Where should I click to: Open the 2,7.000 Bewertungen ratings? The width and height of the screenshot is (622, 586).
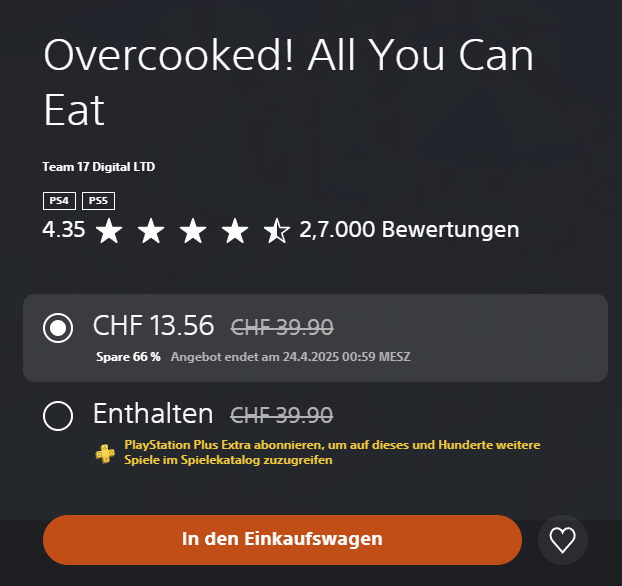pos(409,230)
